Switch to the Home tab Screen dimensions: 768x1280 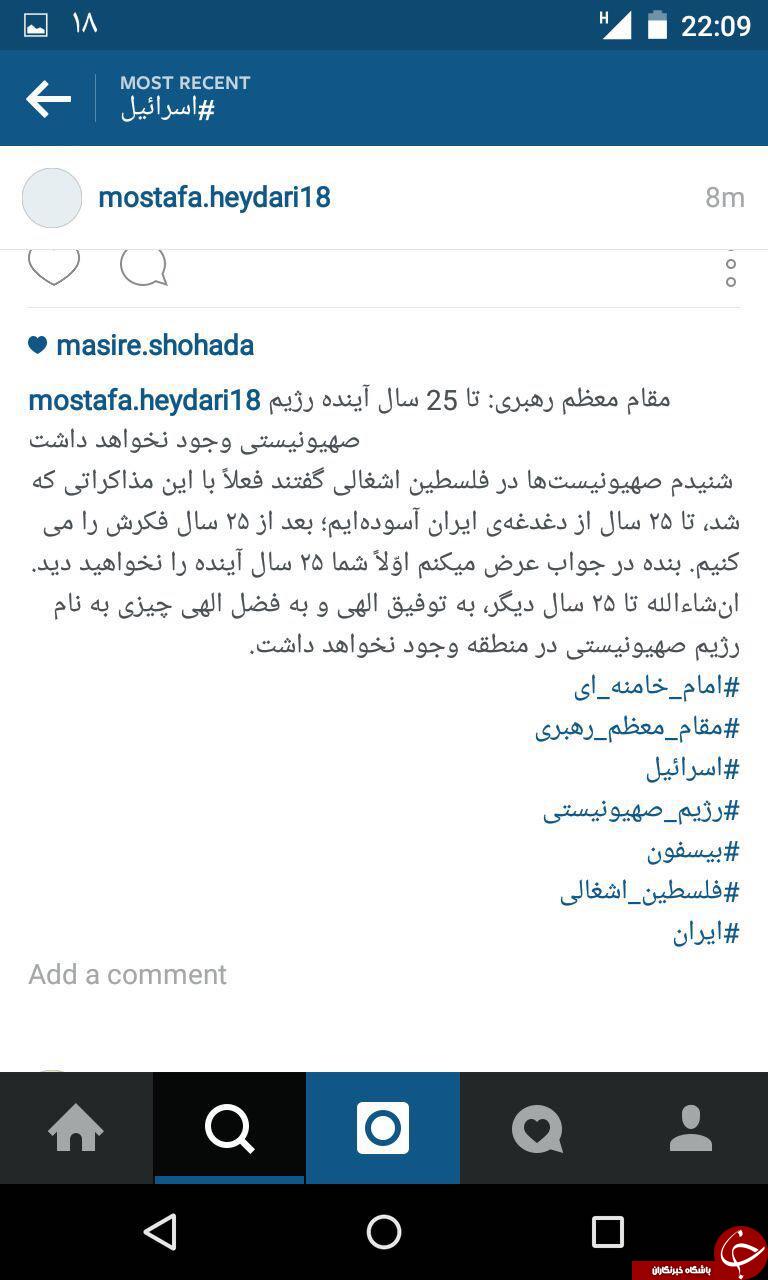coord(76,1128)
